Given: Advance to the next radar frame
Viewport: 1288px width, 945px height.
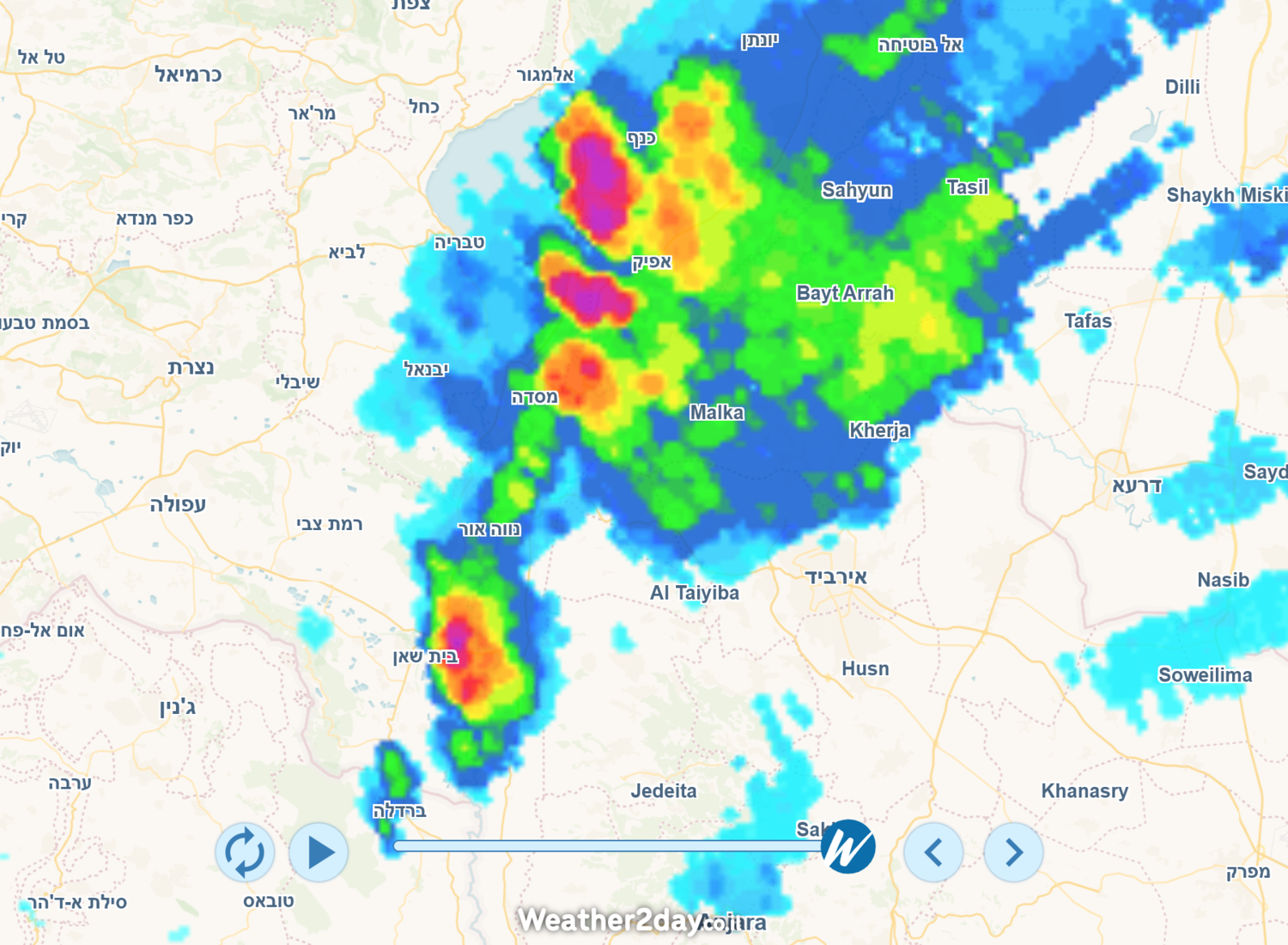Looking at the screenshot, I should click(x=1013, y=852).
